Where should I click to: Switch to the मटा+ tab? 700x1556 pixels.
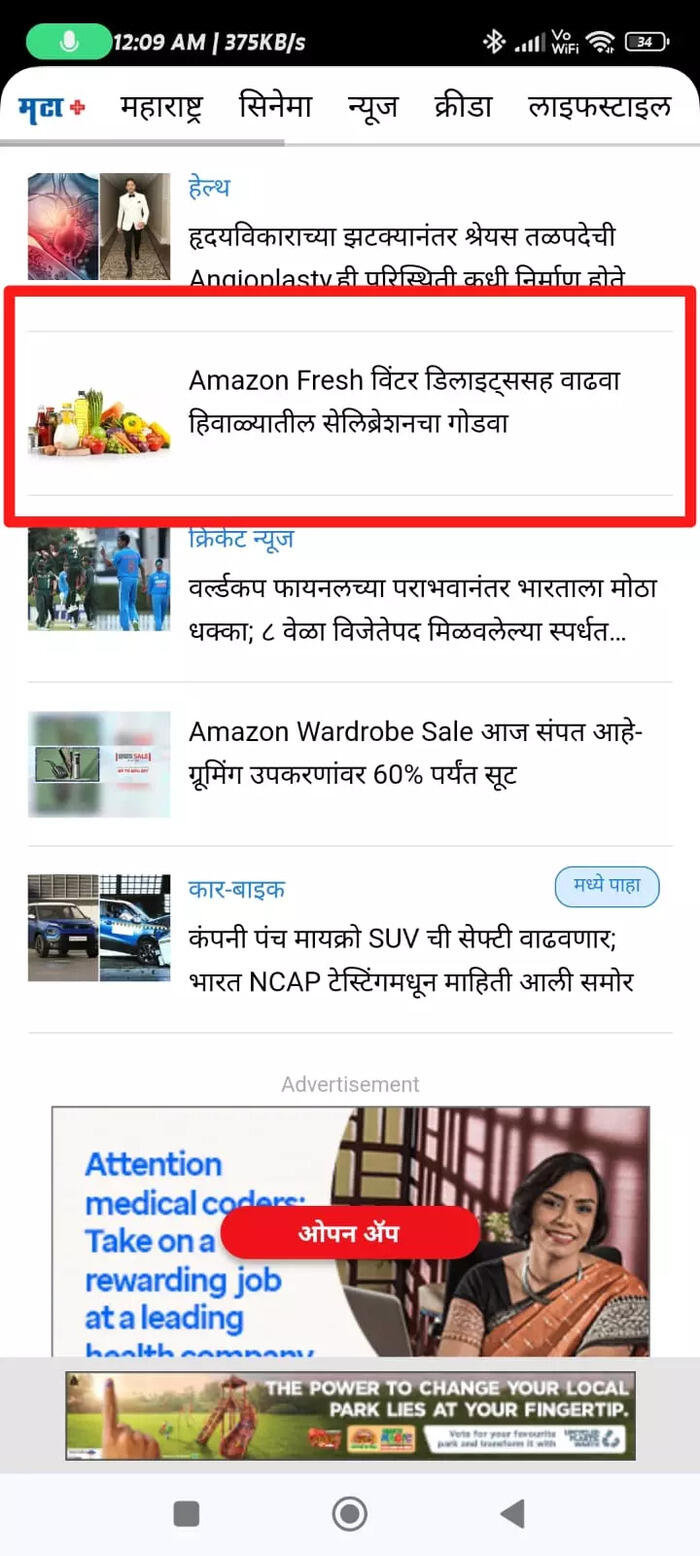coord(52,107)
